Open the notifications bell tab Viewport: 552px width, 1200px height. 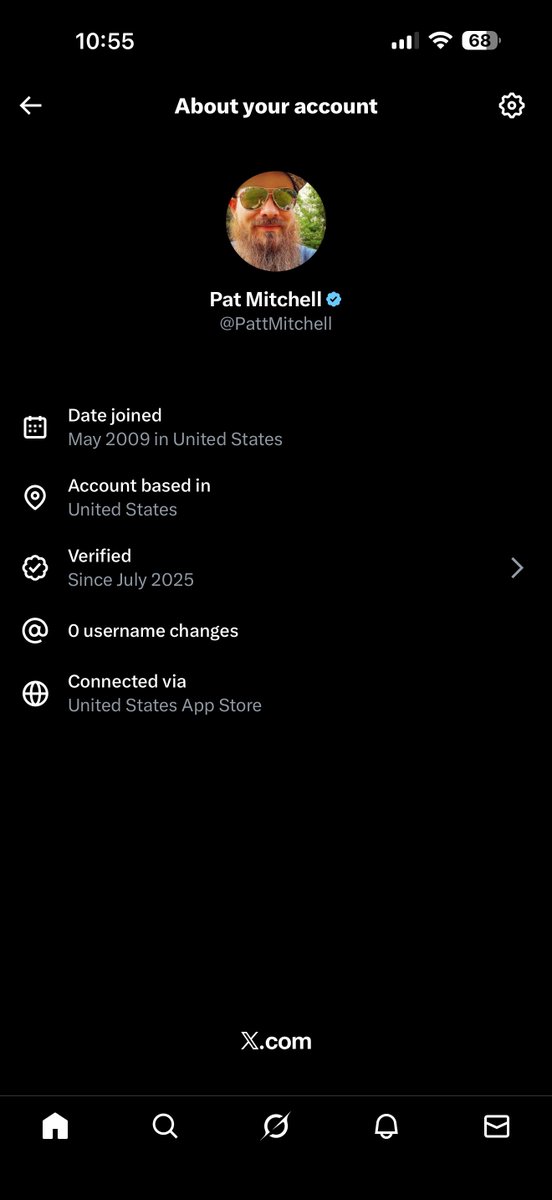[386, 1127]
